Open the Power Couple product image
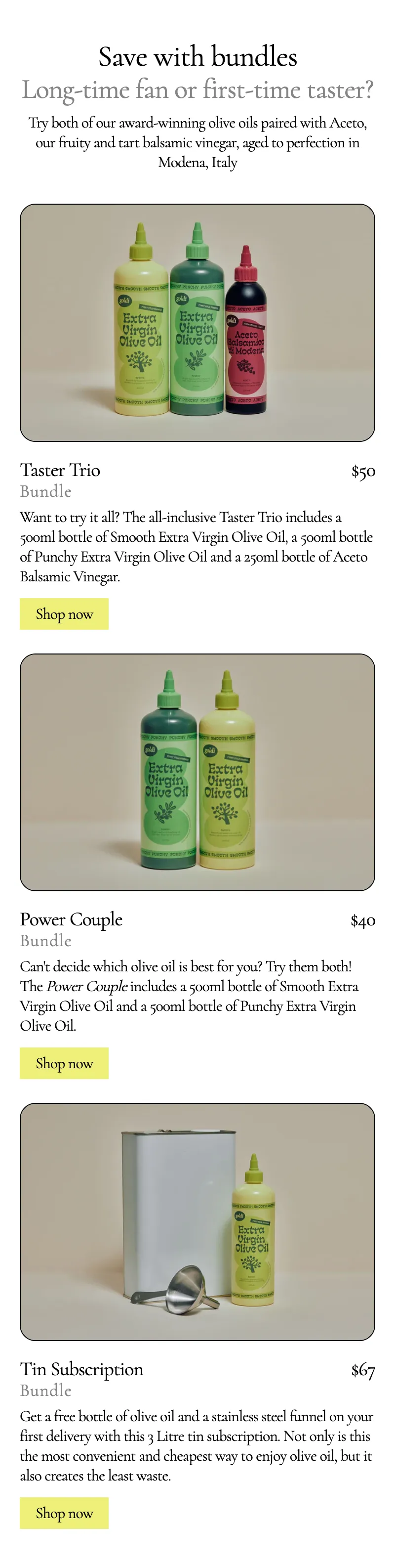The width and height of the screenshot is (395, 1568). (197, 772)
